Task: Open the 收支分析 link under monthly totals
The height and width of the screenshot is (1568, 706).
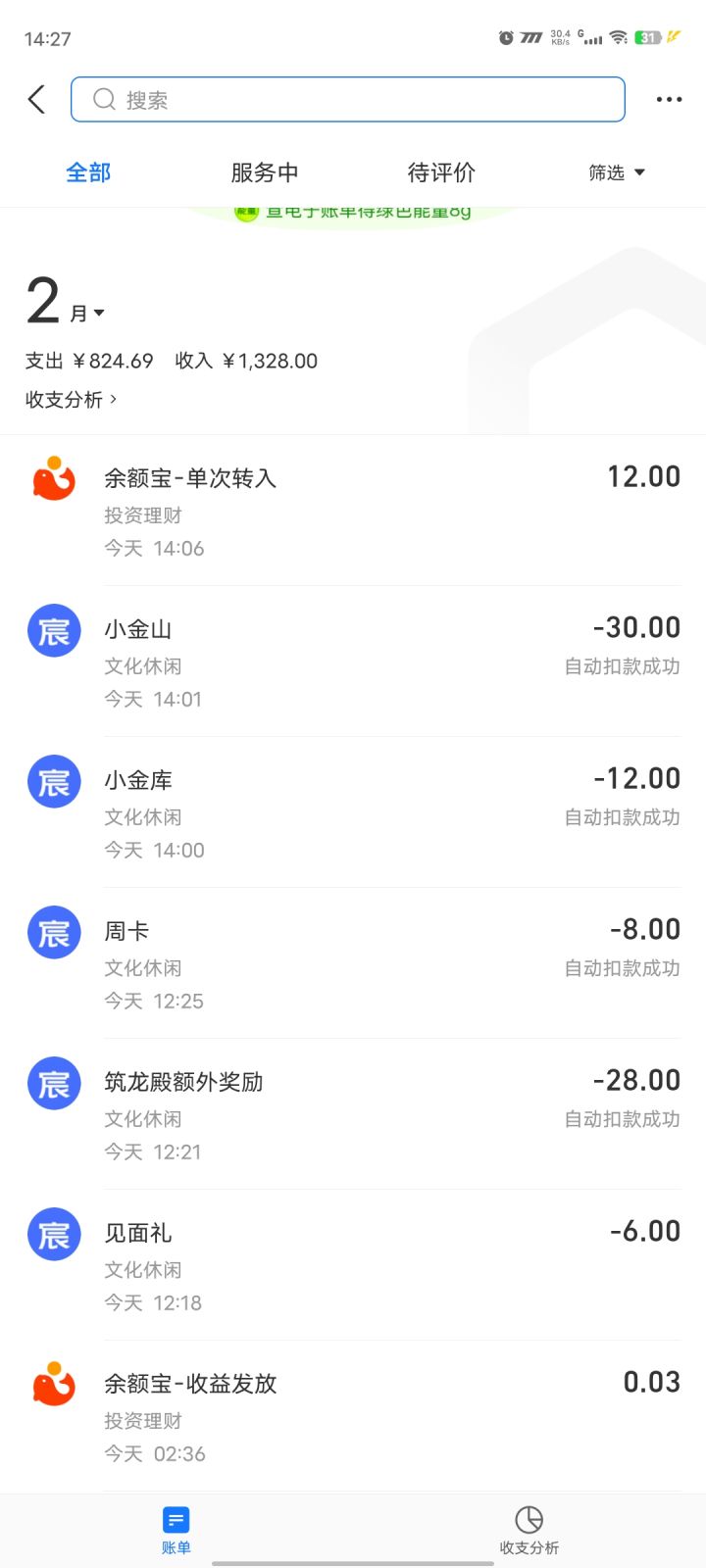Action: coord(71,400)
